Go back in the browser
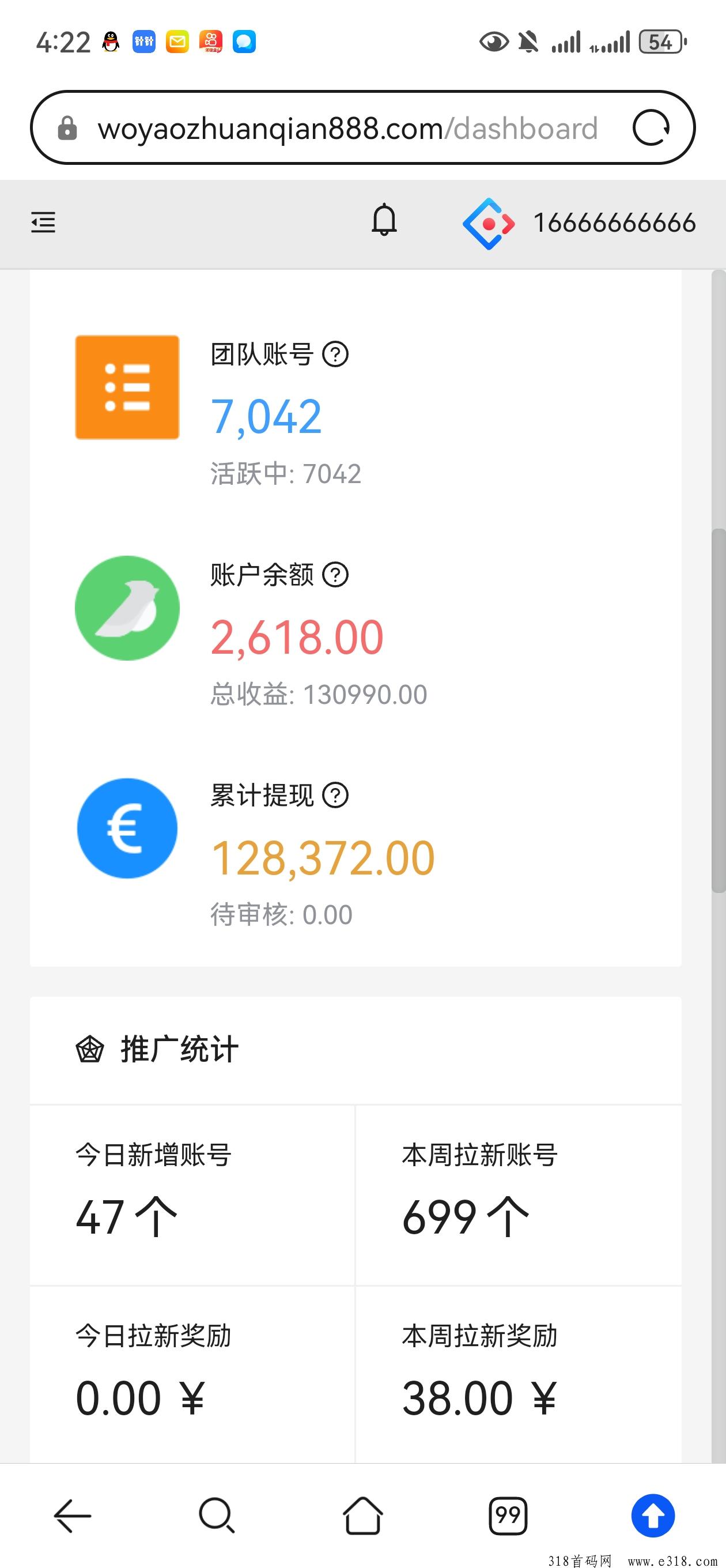Screen dimensions: 726x1568 (x=73, y=1516)
